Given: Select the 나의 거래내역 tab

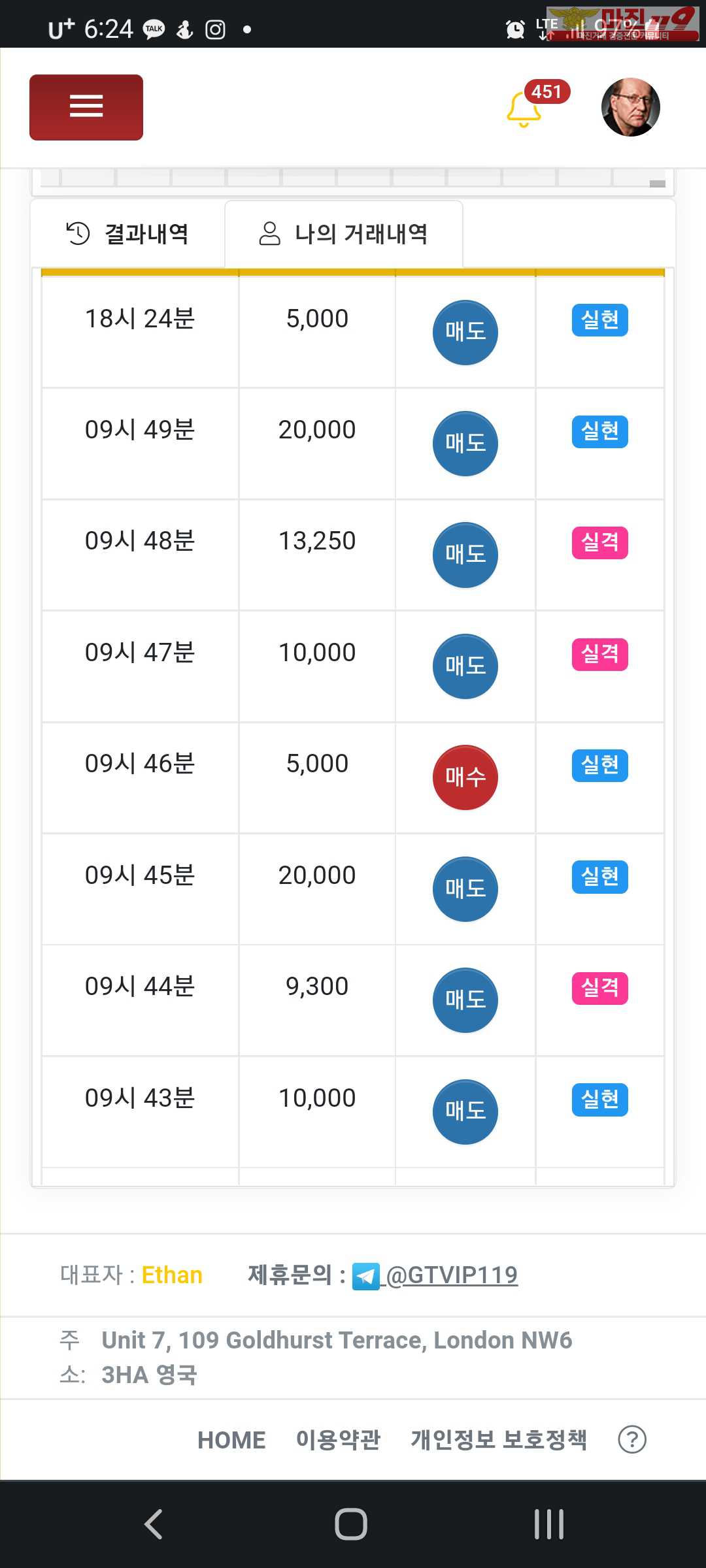Looking at the screenshot, I should click(x=344, y=234).
